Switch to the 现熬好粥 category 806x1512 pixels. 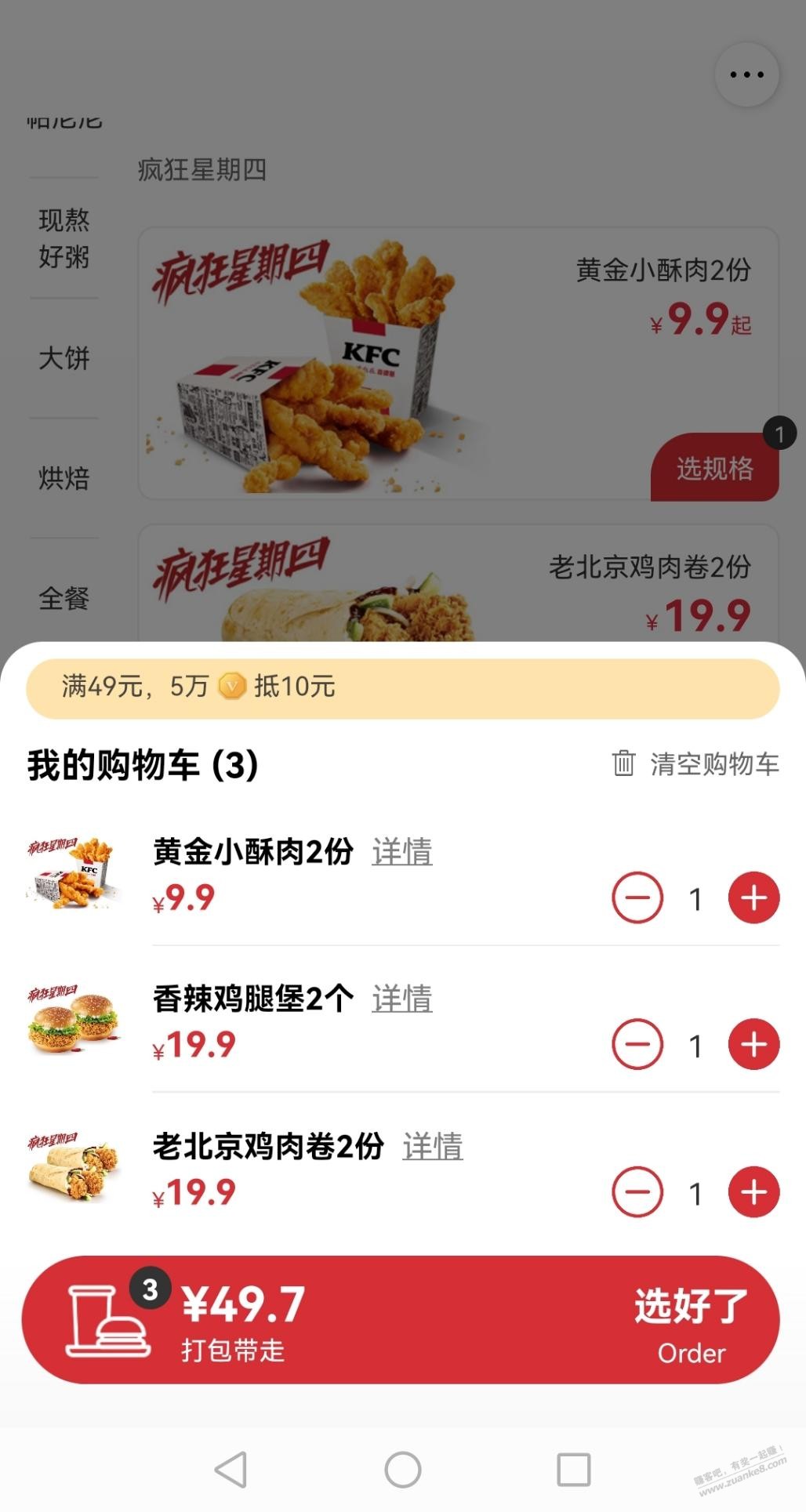[x=64, y=238]
